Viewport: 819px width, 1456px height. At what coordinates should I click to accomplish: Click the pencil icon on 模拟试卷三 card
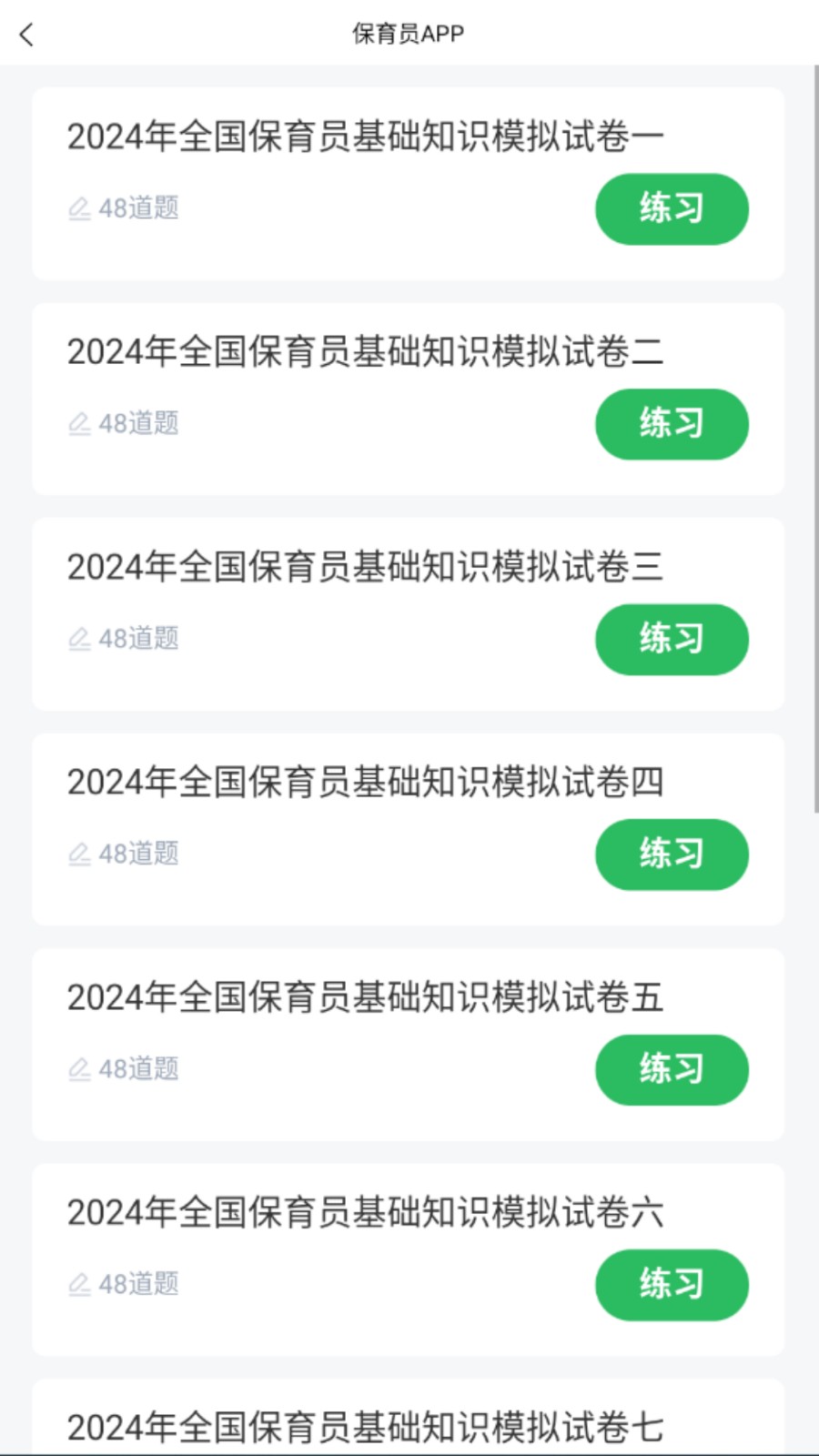pos(79,638)
